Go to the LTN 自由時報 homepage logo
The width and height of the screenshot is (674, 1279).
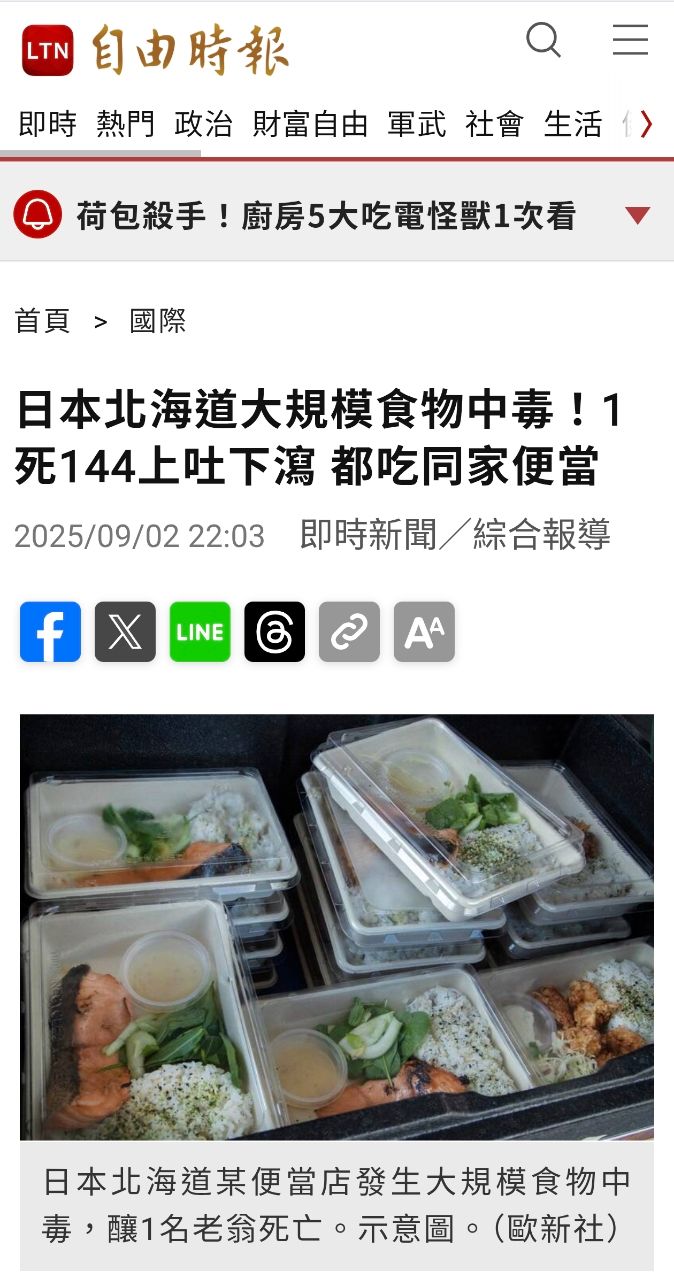(x=155, y=50)
